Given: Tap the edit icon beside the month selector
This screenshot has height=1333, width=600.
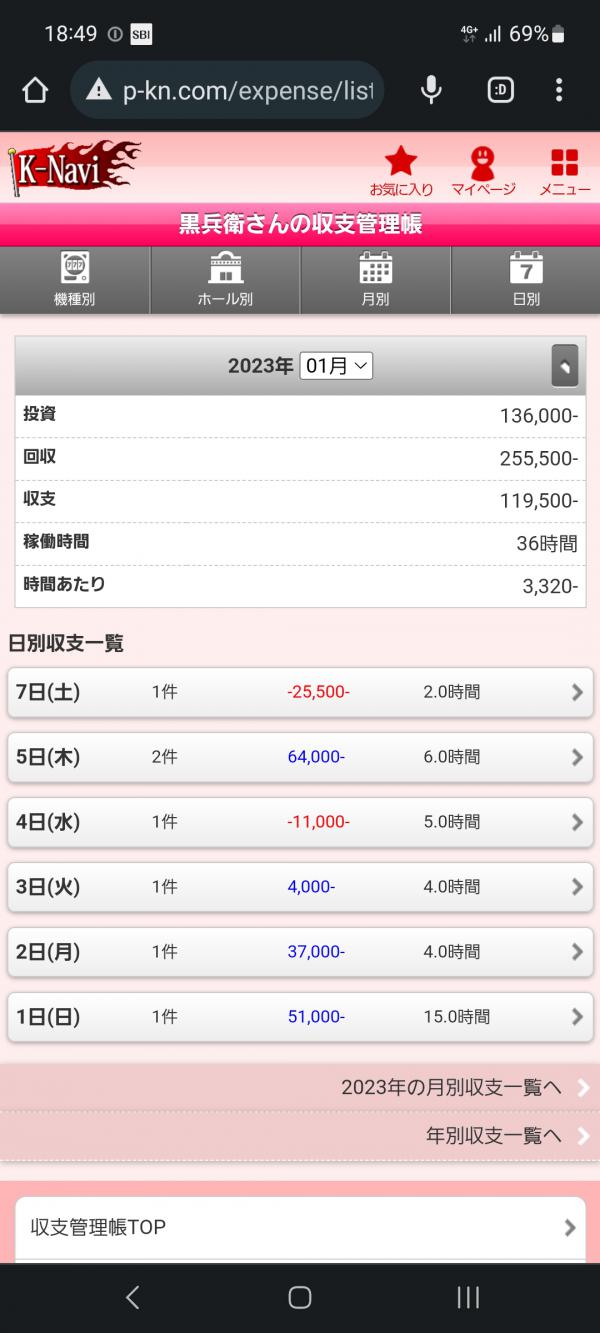Looking at the screenshot, I should [x=565, y=366].
